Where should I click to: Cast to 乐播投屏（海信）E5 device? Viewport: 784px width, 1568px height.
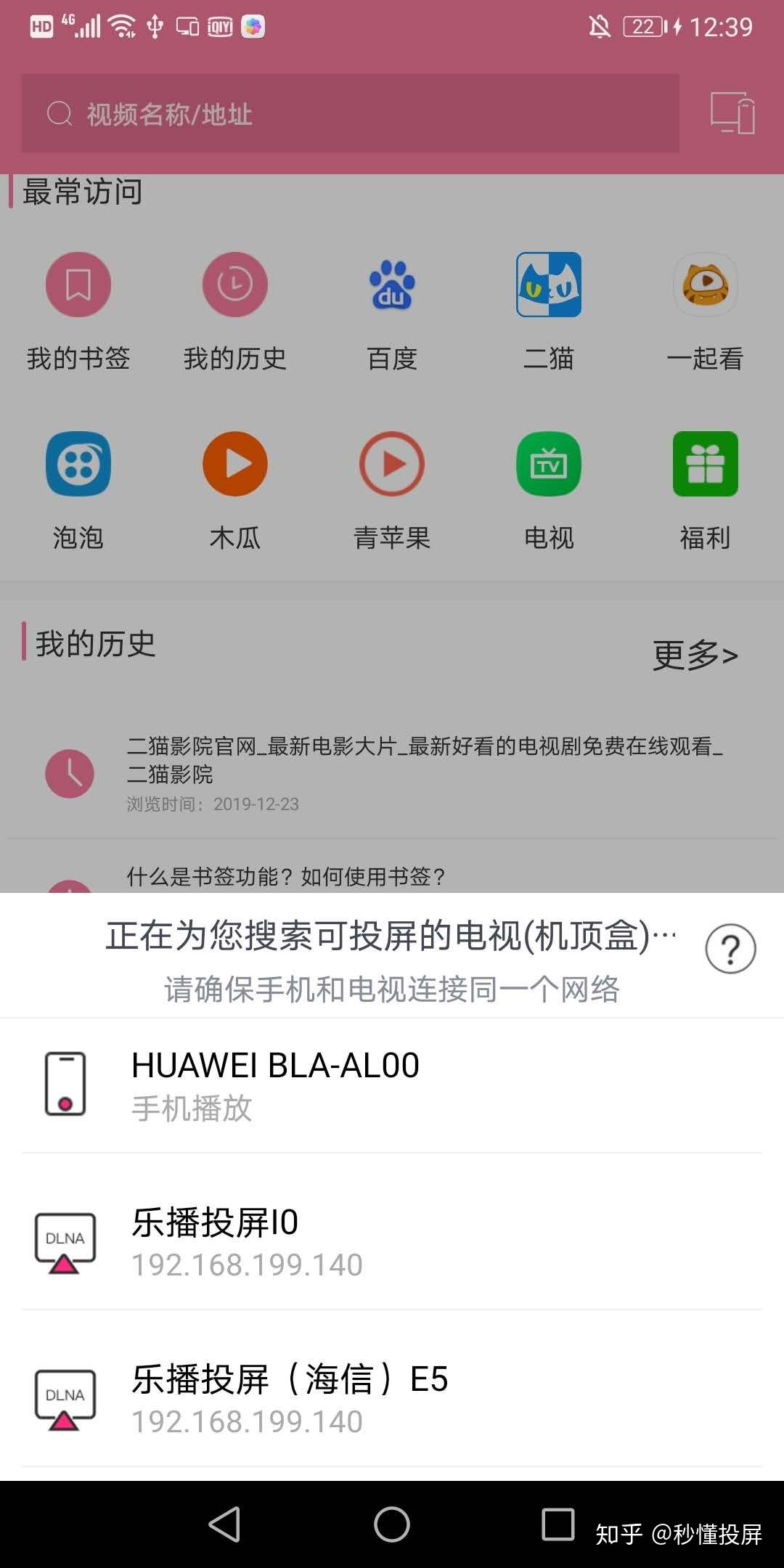point(392,1398)
